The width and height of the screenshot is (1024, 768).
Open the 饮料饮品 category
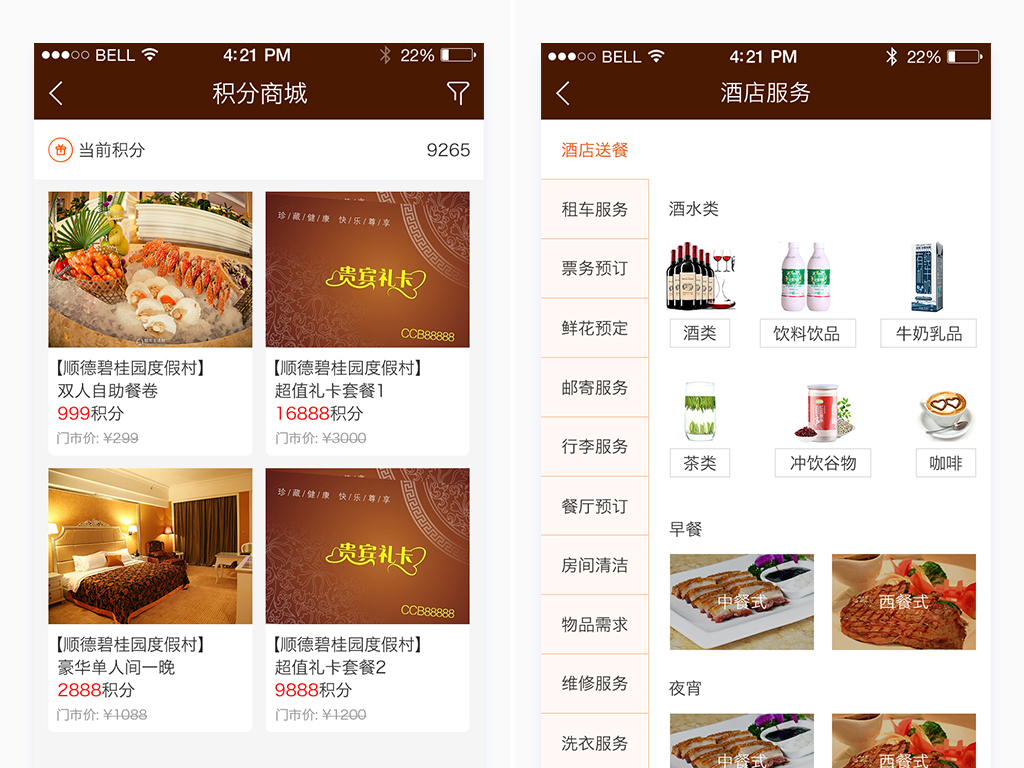pyautogui.click(x=806, y=333)
